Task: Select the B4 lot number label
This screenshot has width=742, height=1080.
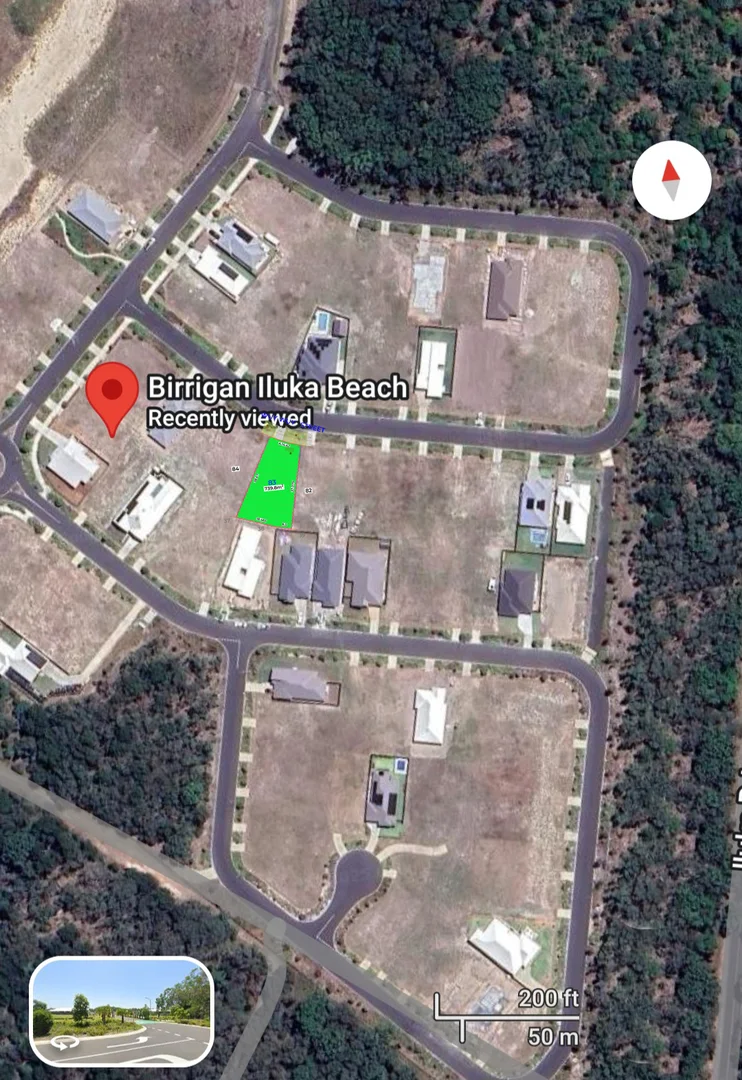Action: tap(235, 468)
